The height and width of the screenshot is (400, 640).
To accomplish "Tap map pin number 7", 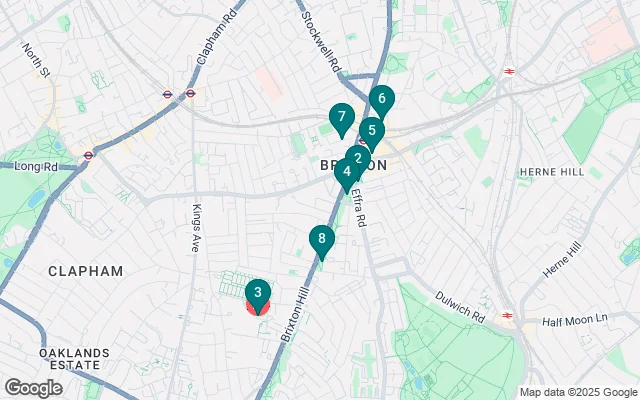I will click(x=341, y=118).
